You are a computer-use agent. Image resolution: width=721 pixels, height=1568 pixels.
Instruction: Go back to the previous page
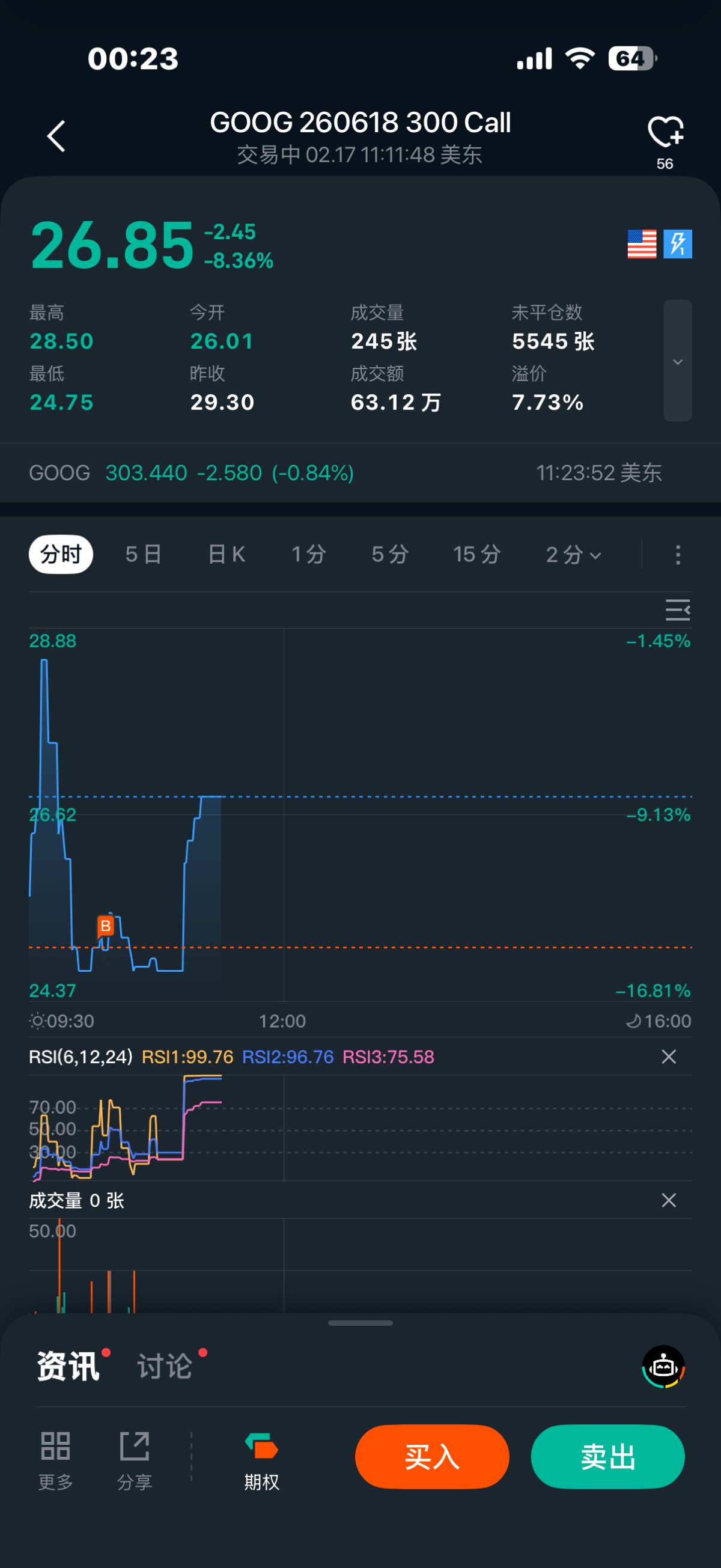pos(56,136)
